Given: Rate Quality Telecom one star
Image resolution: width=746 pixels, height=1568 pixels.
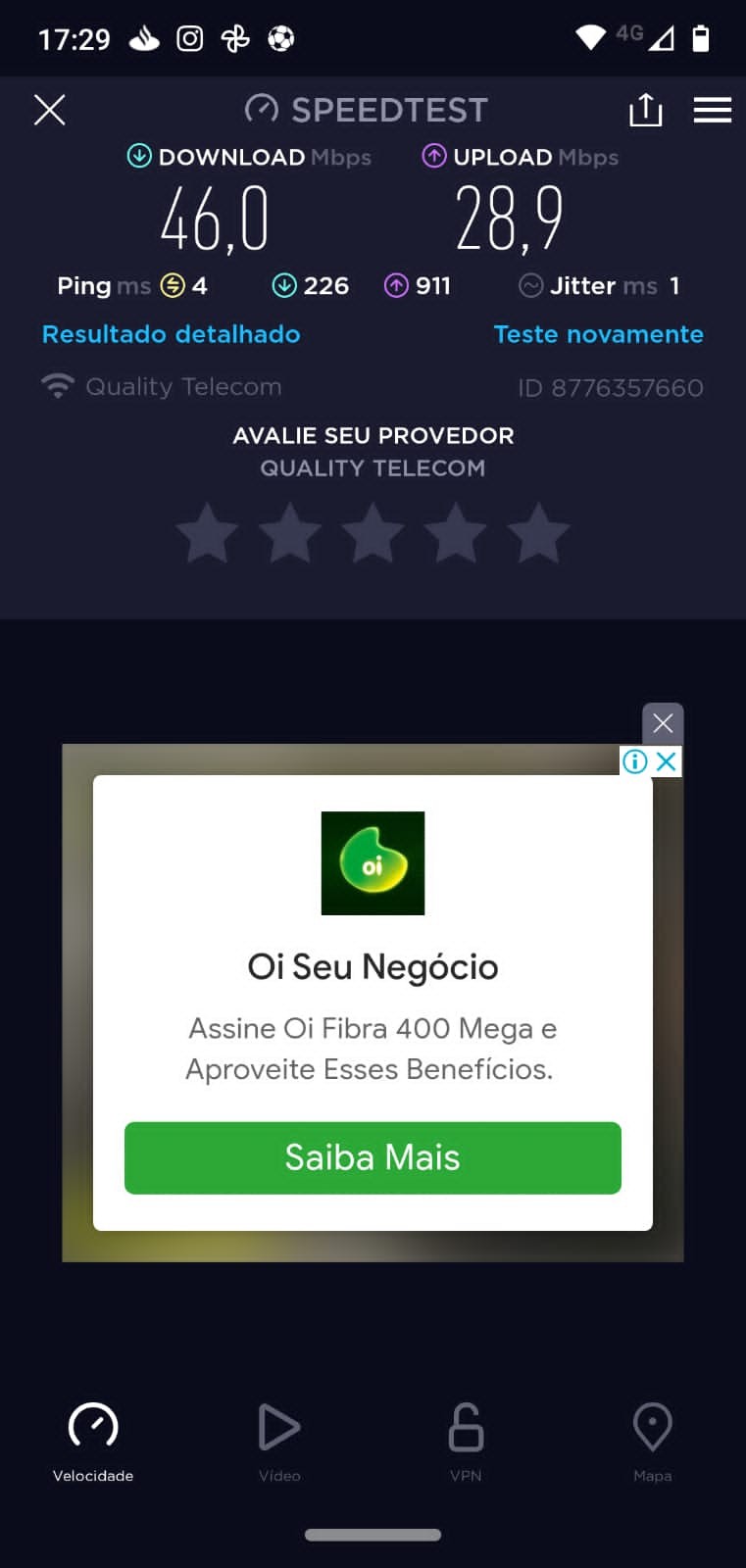Looking at the screenshot, I should tap(207, 533).
